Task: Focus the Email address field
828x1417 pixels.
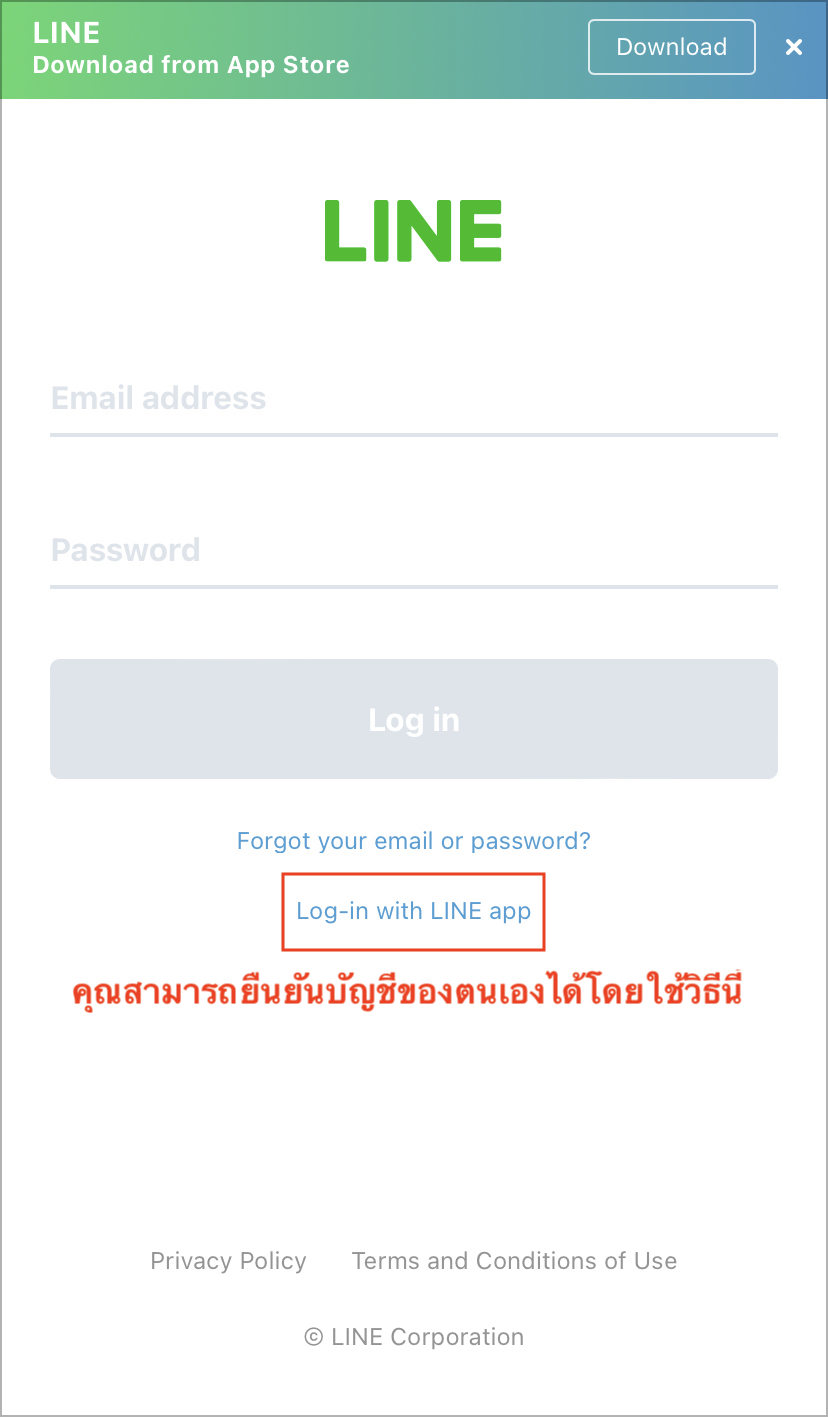Action: 414,399
